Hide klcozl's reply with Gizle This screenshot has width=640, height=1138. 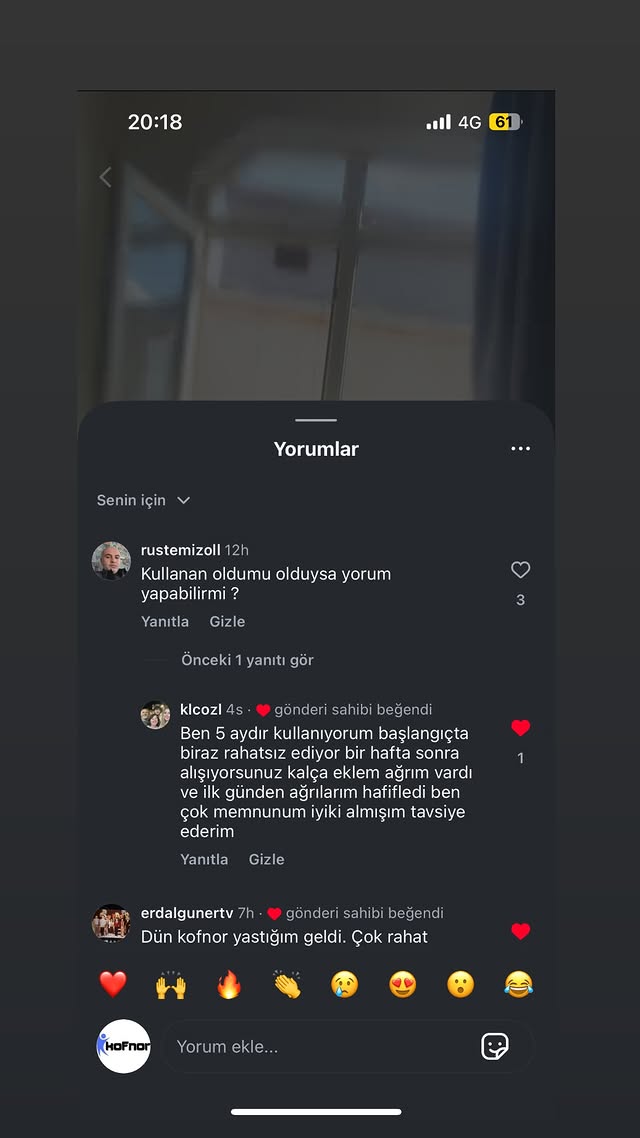click(x=266, y=860)
